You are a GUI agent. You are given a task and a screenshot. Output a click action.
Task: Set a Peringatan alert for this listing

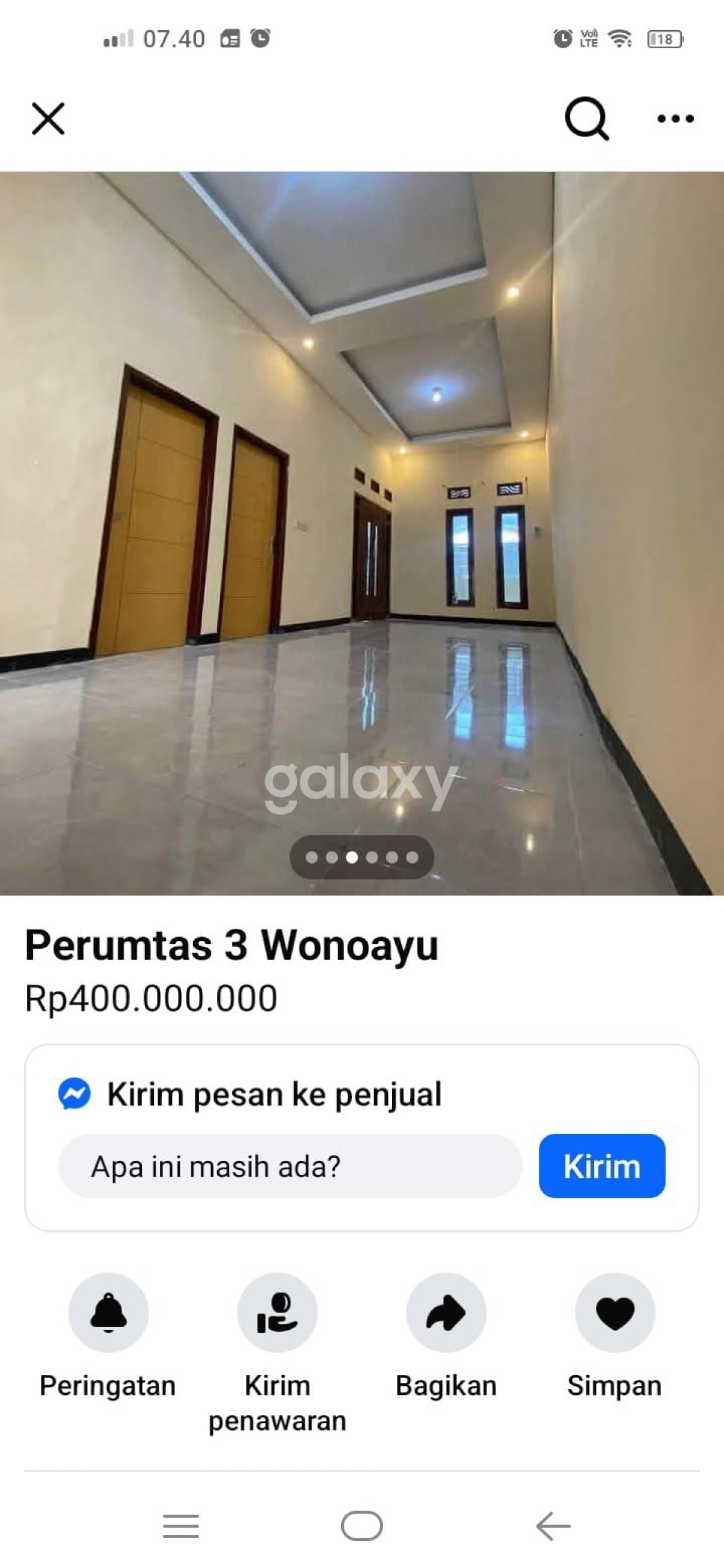click(109, 1312)
